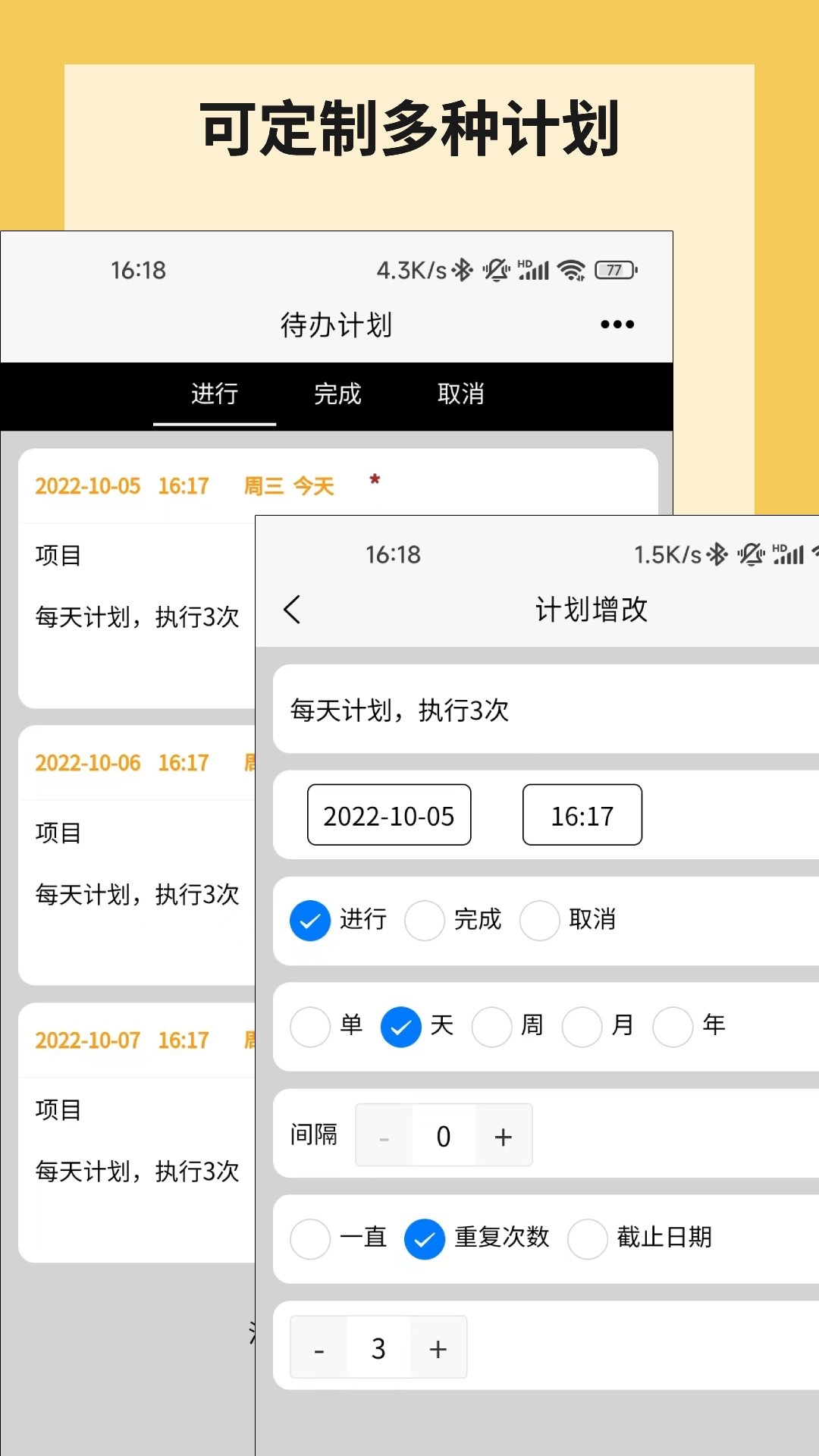Select the 周 repeat unit radio button

[x=492, y=1026]
